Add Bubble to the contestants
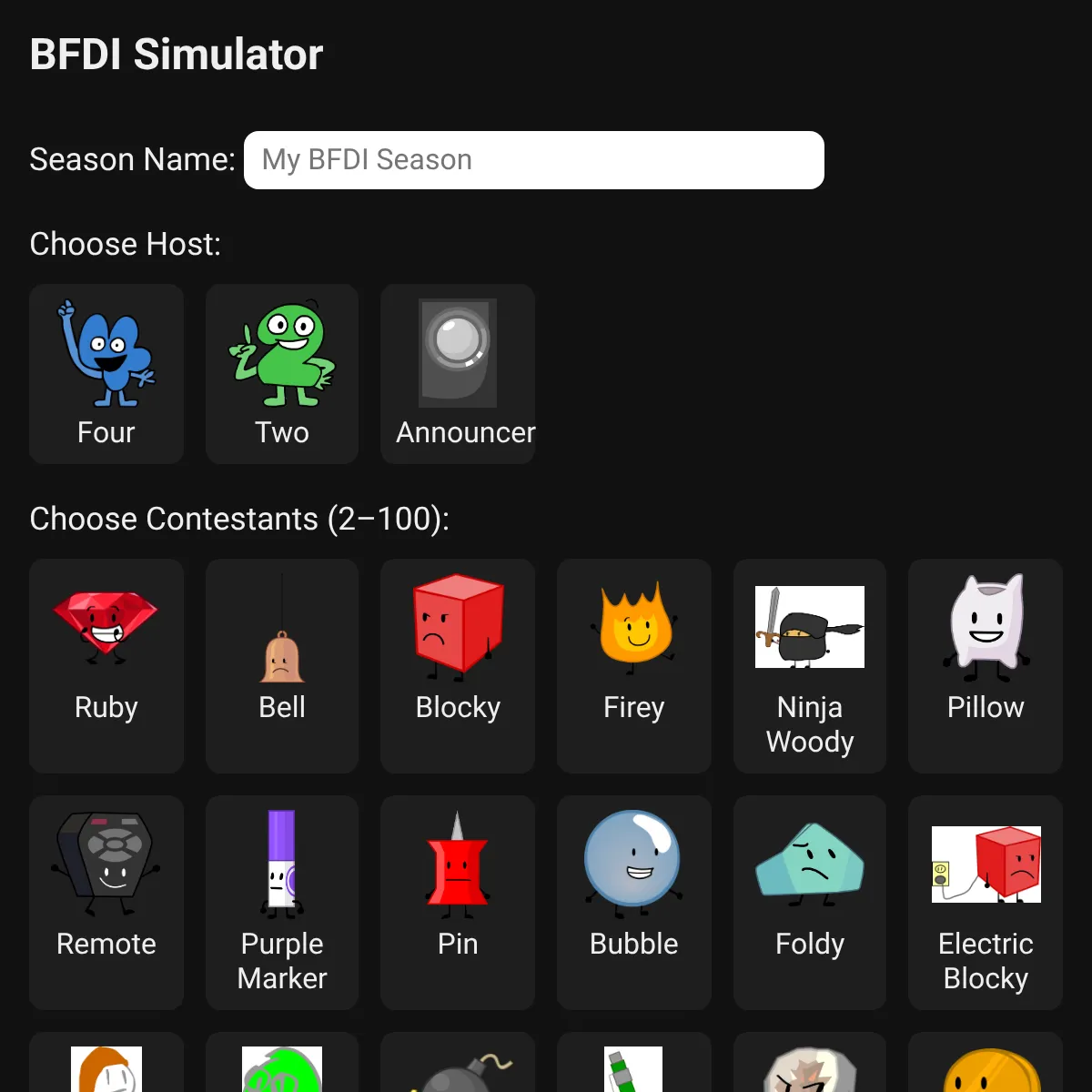This screenshot has height=1092, width=1092. [x=634, y=902]
